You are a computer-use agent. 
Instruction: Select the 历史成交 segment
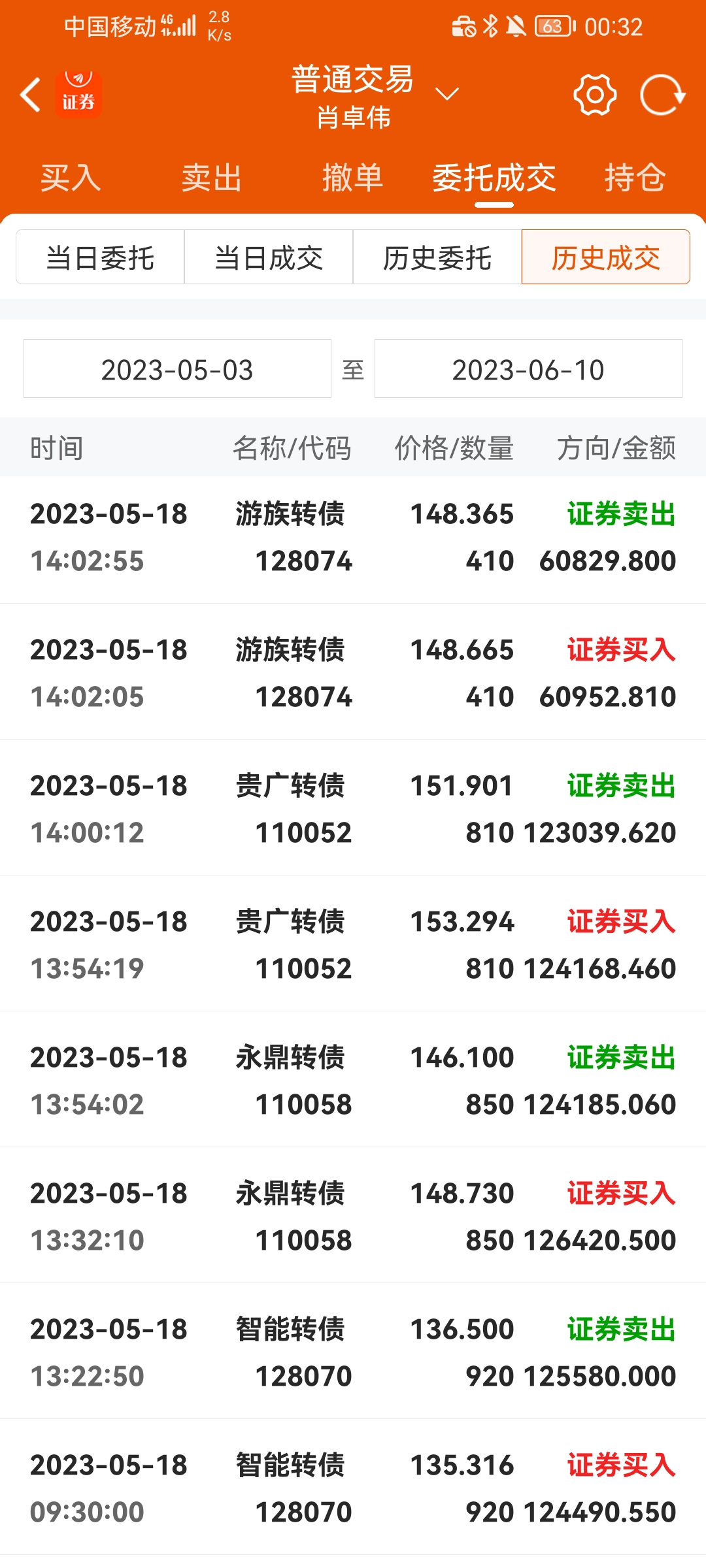tap(605, 257)
